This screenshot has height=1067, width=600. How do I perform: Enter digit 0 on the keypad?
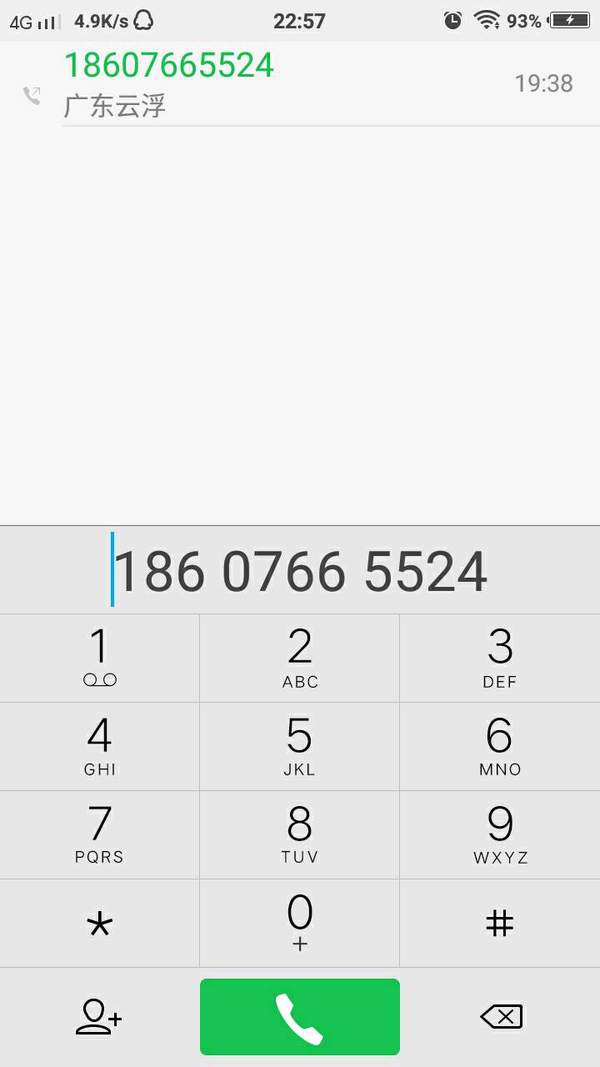coord(299,923)
